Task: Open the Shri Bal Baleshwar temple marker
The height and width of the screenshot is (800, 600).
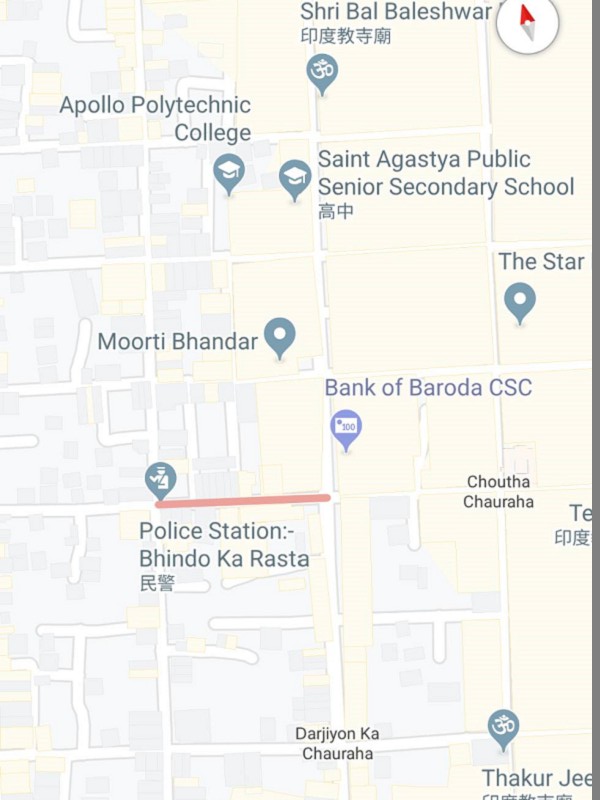Action: [322, 72]
